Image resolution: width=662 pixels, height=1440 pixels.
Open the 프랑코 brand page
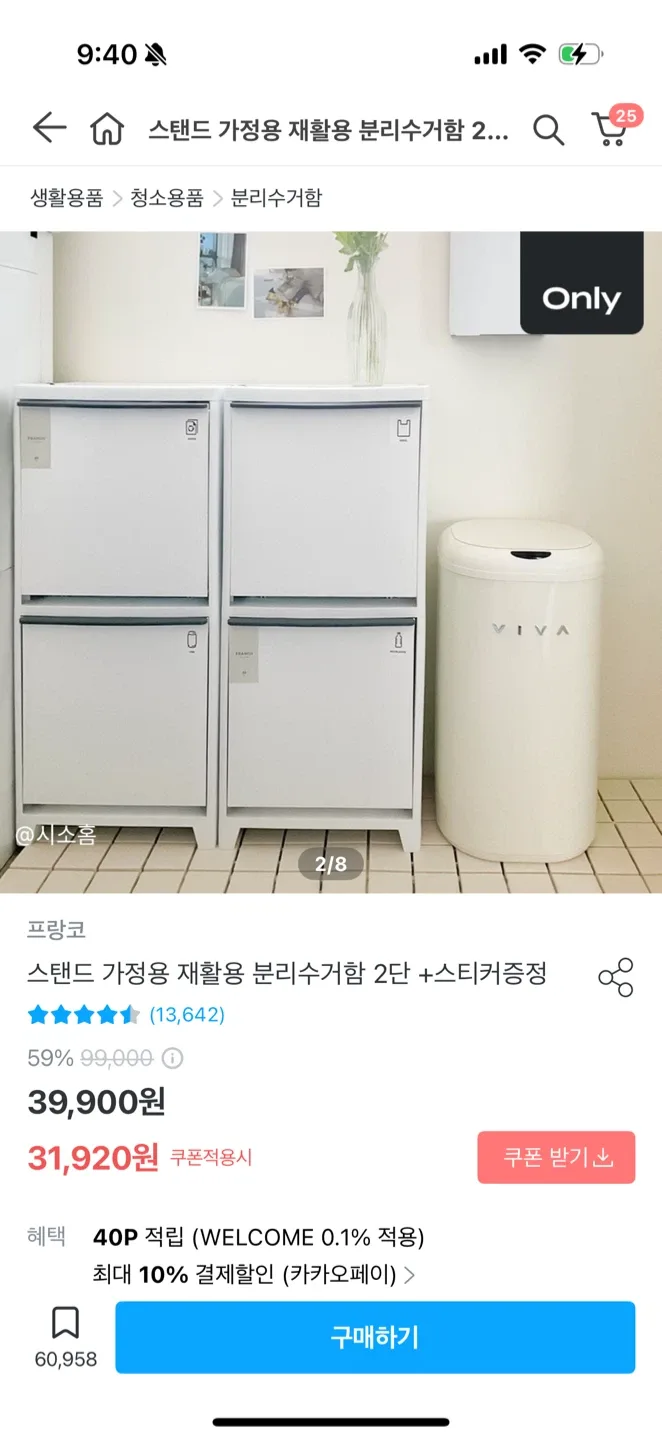pyautogui.click(x=57, y=930)
